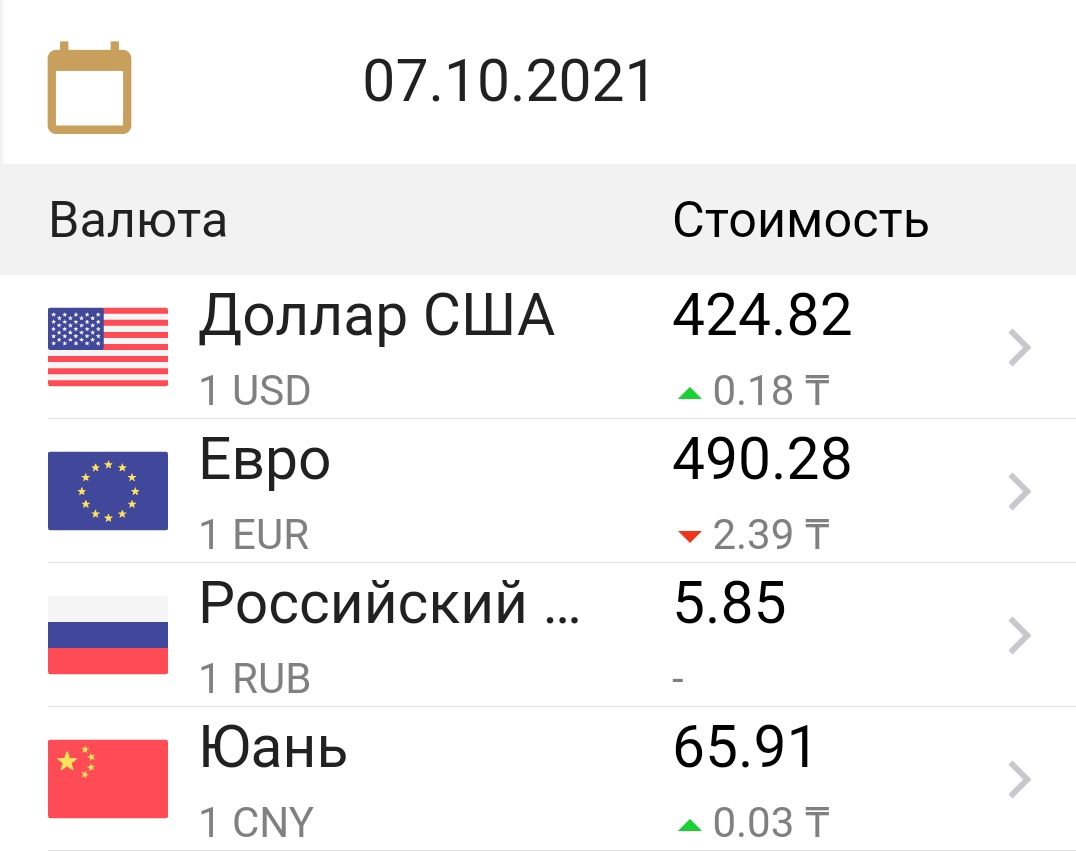The height and width of the screenshot is (851, 1076).
Task: Open the Евро currency row
Action: click(x=538, y=491)
